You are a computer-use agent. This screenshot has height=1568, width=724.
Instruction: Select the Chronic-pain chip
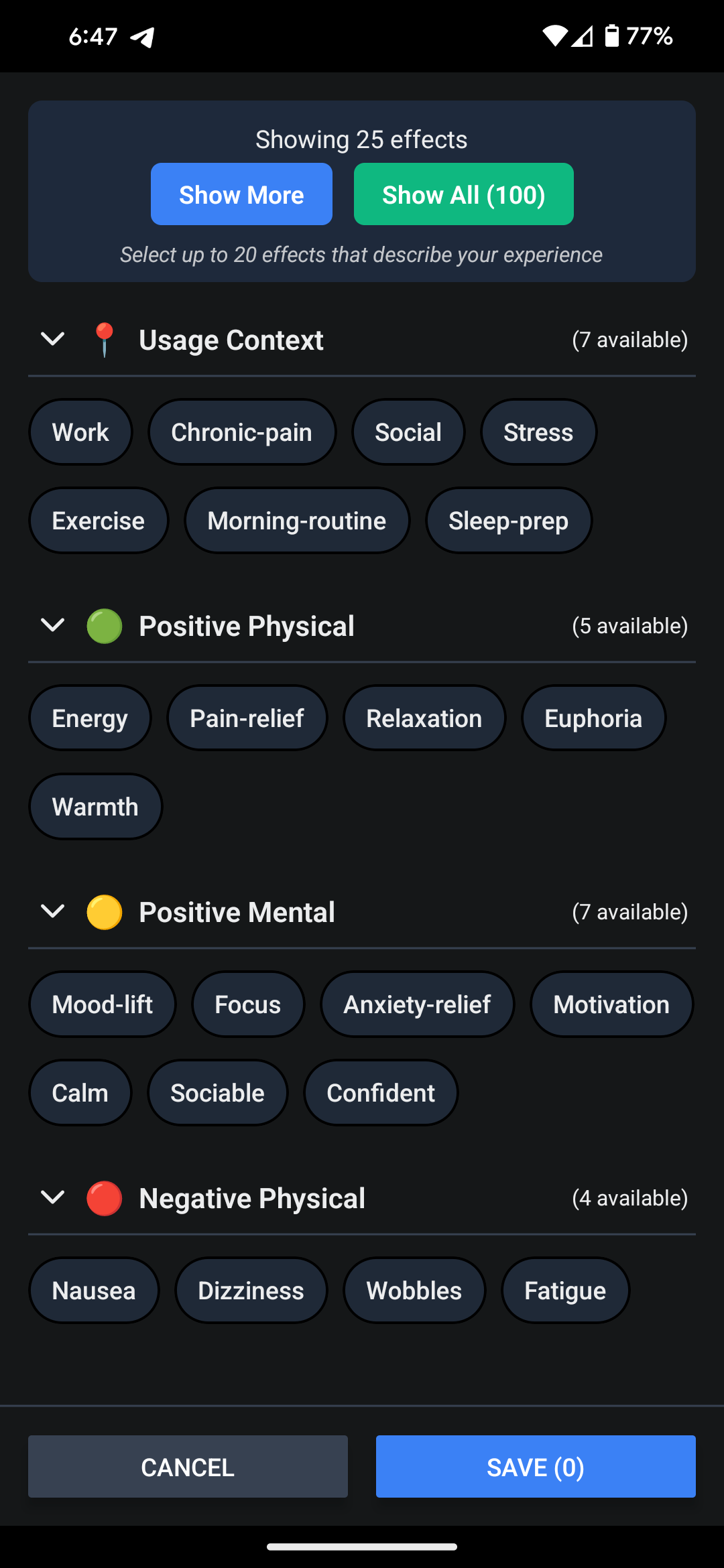242,432
